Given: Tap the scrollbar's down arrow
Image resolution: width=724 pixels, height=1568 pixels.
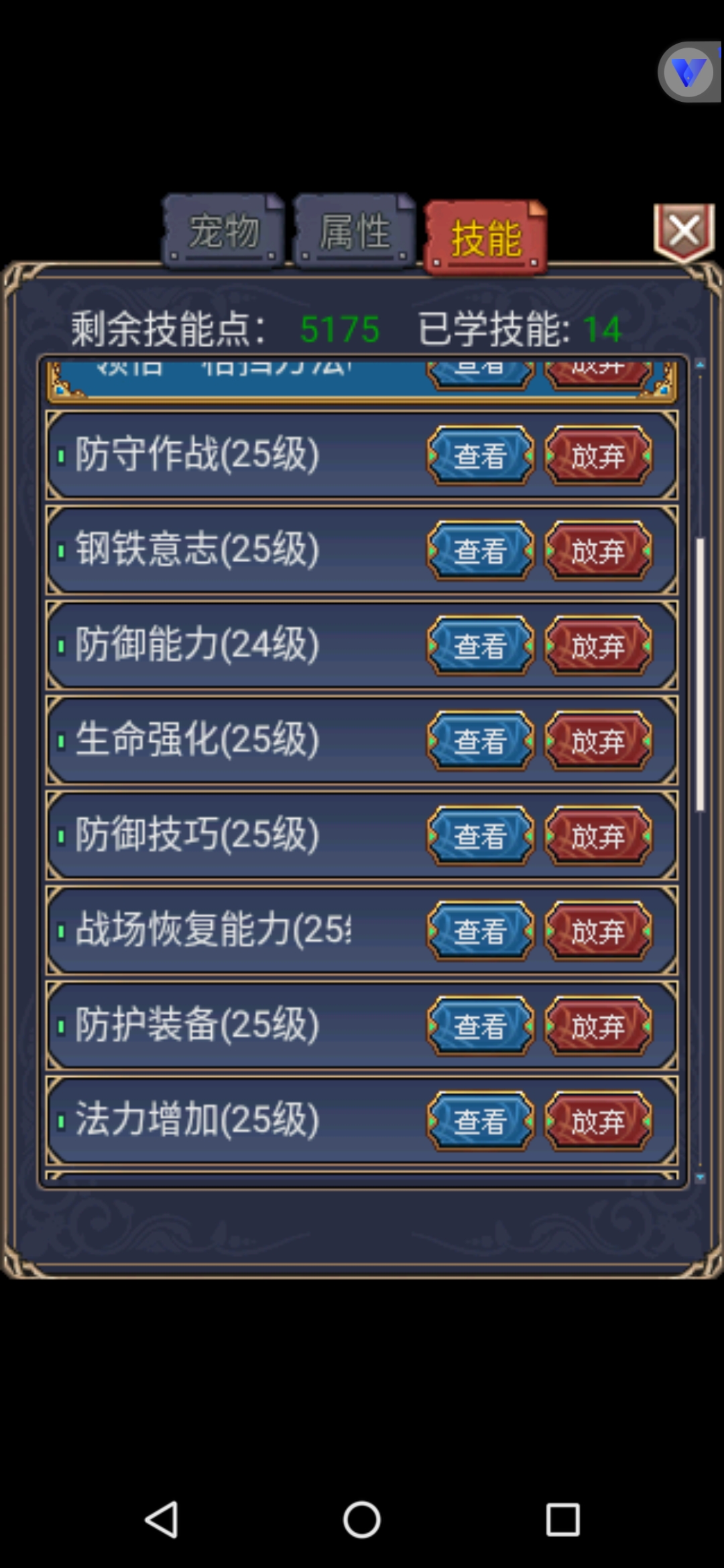Looking at the screenshot, I should pos(700,1177).
